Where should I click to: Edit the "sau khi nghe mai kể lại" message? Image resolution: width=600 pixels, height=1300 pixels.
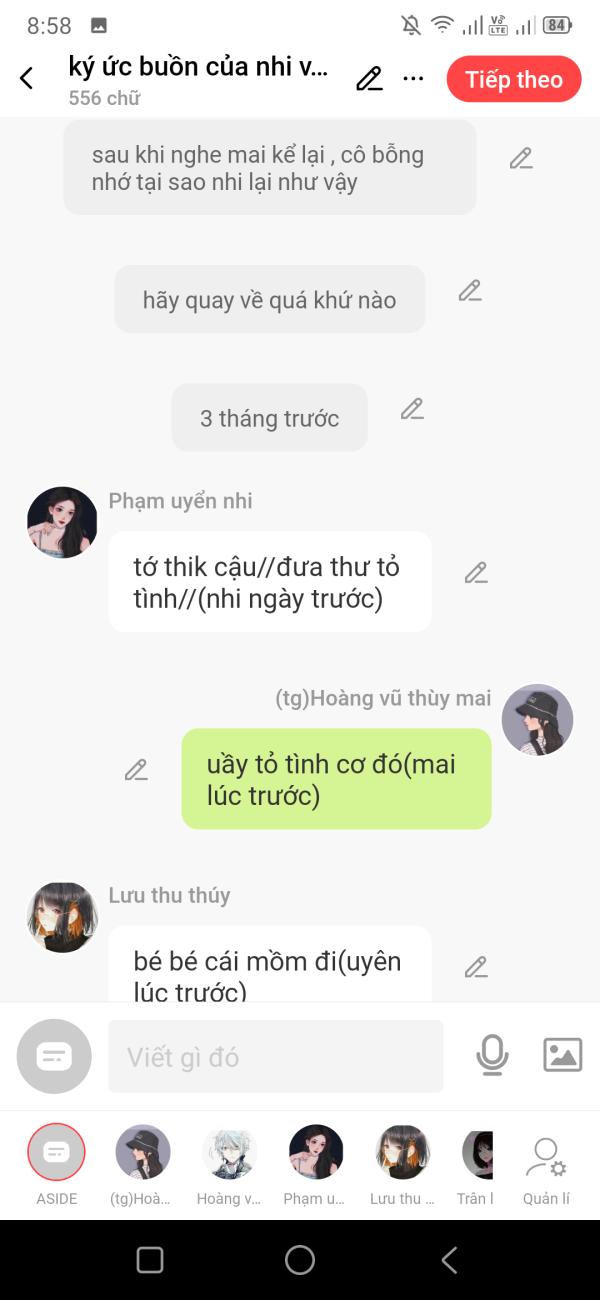point(521,158)
